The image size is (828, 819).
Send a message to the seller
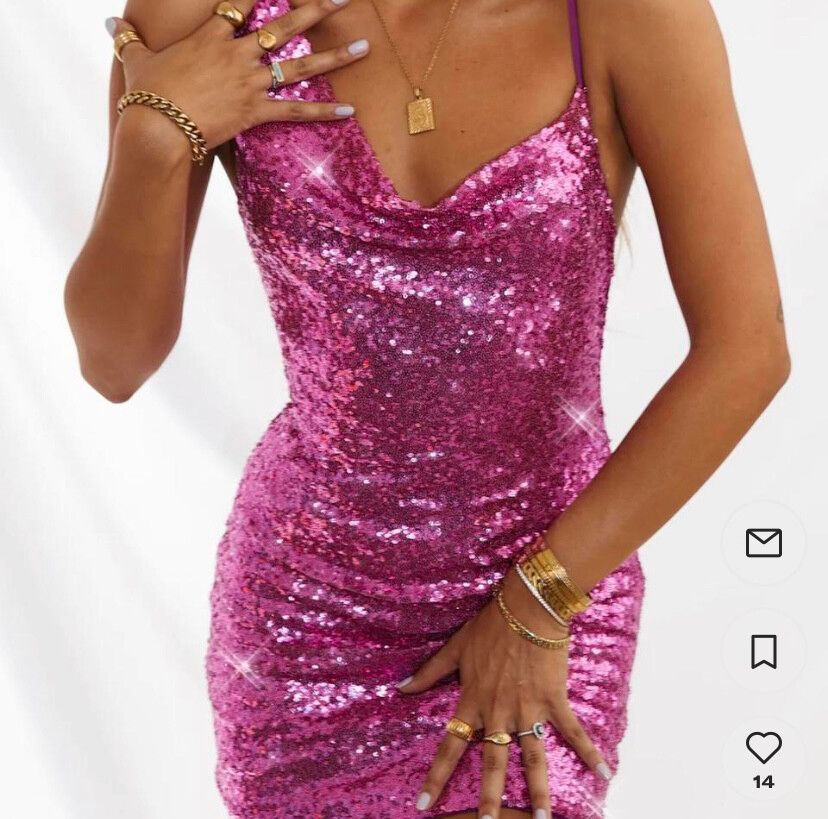click(x=763, y=543)
